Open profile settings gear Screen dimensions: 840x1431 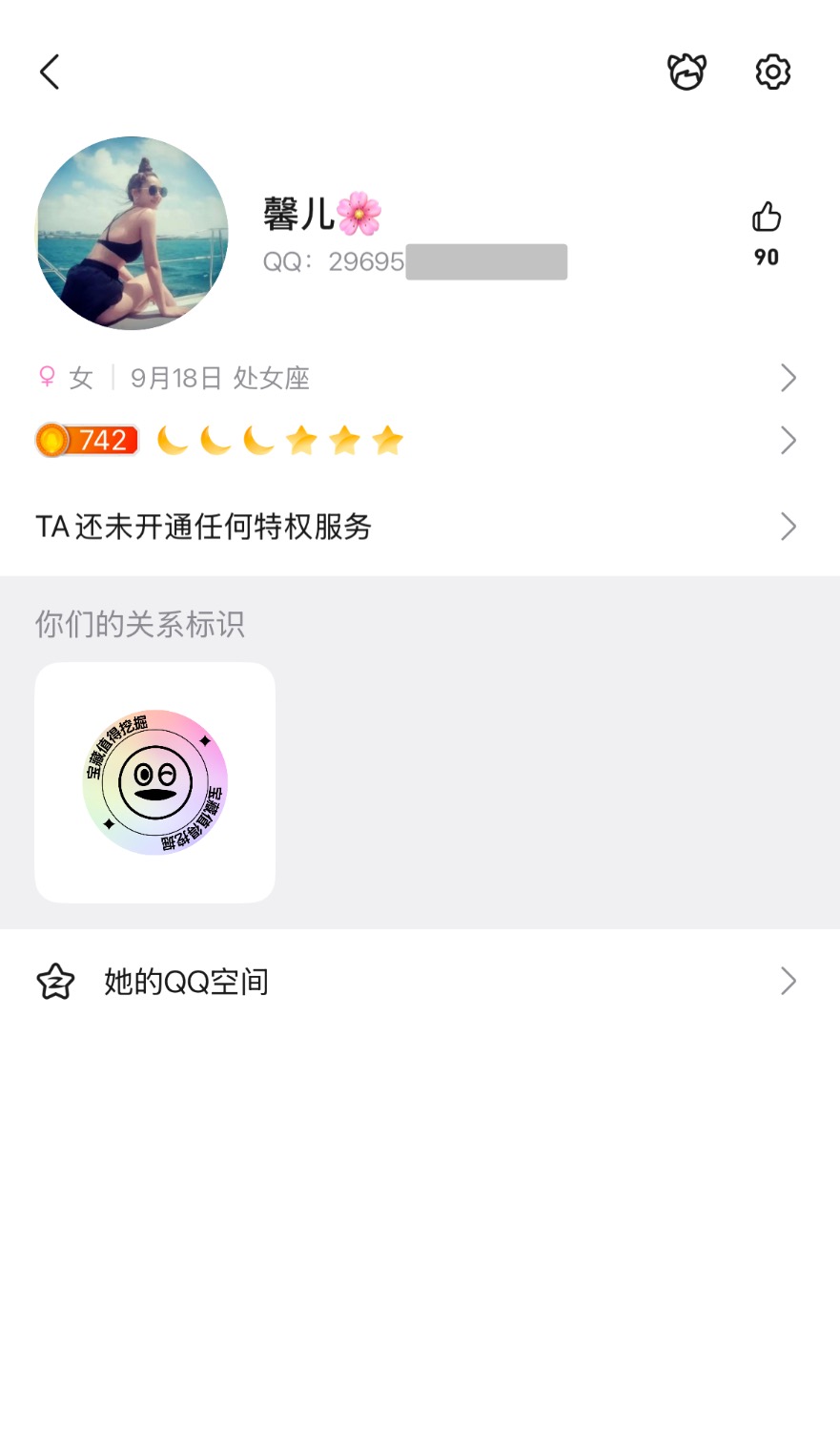tap(772, 73)
